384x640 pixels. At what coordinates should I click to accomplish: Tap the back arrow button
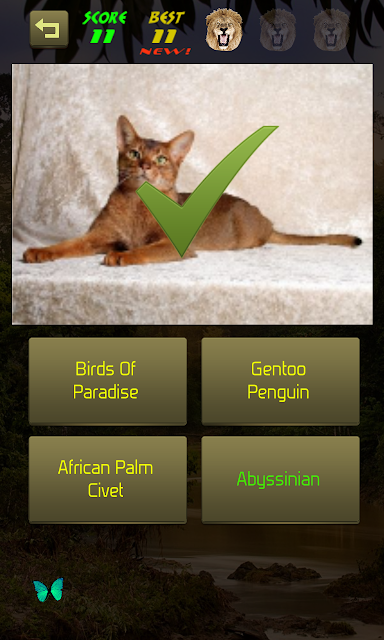point(49,29)
